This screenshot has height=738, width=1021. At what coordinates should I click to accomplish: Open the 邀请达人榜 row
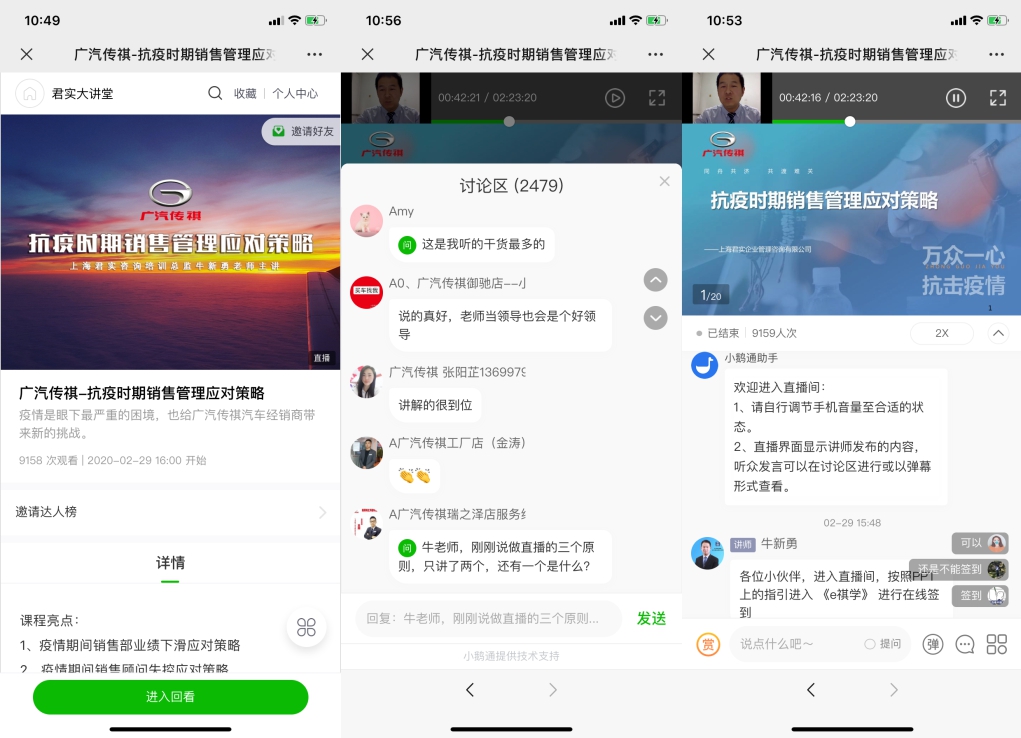click(170, 512)
